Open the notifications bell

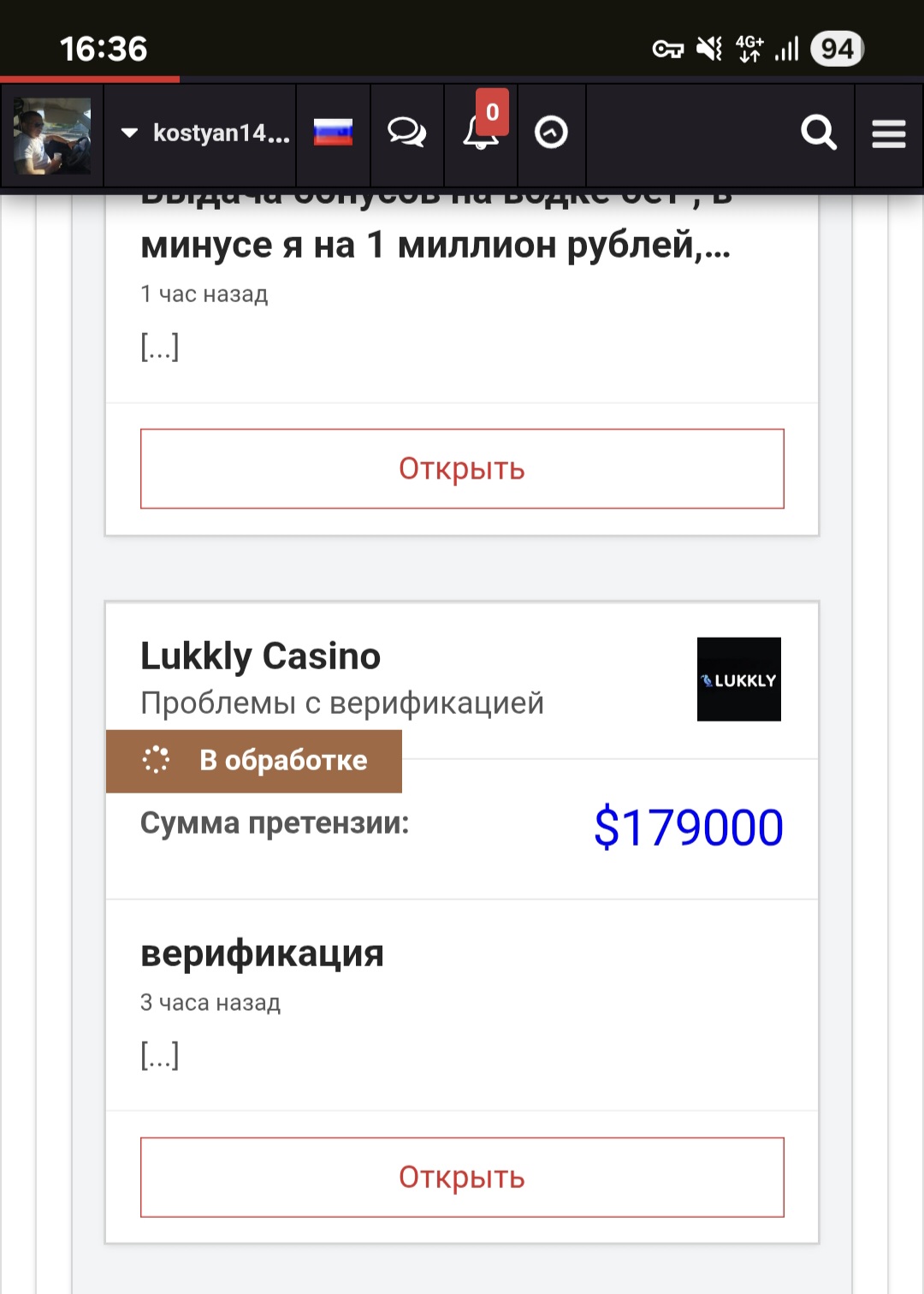481,133
